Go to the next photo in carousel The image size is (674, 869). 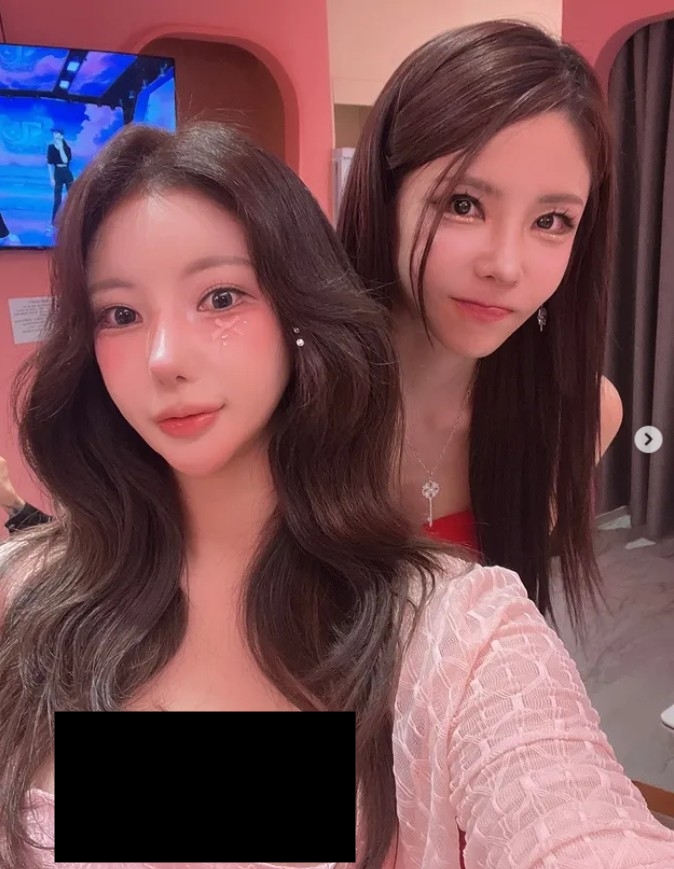pyautogui.click(x=648, y=439)
